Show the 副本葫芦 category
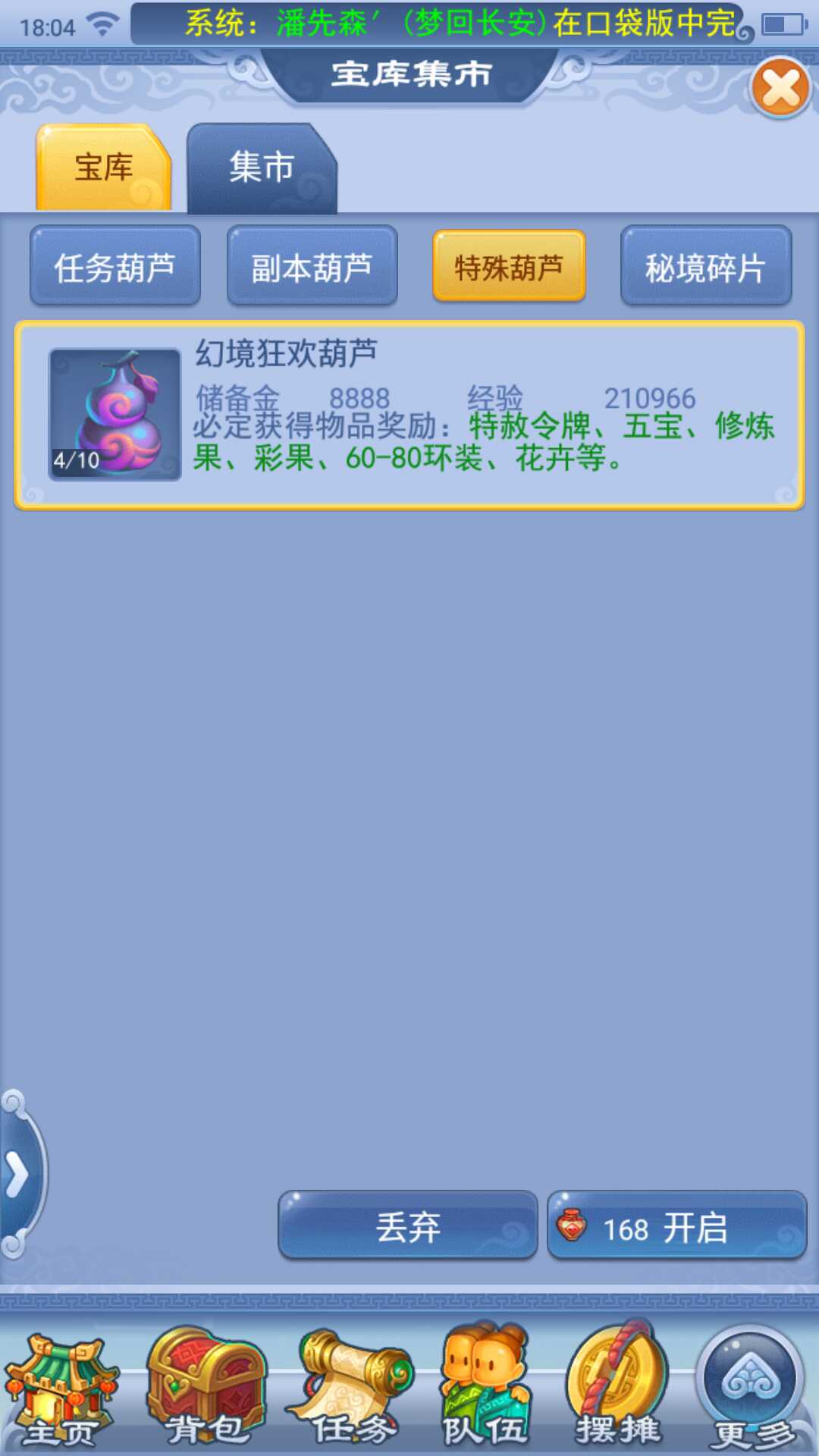 click(312, 267)
